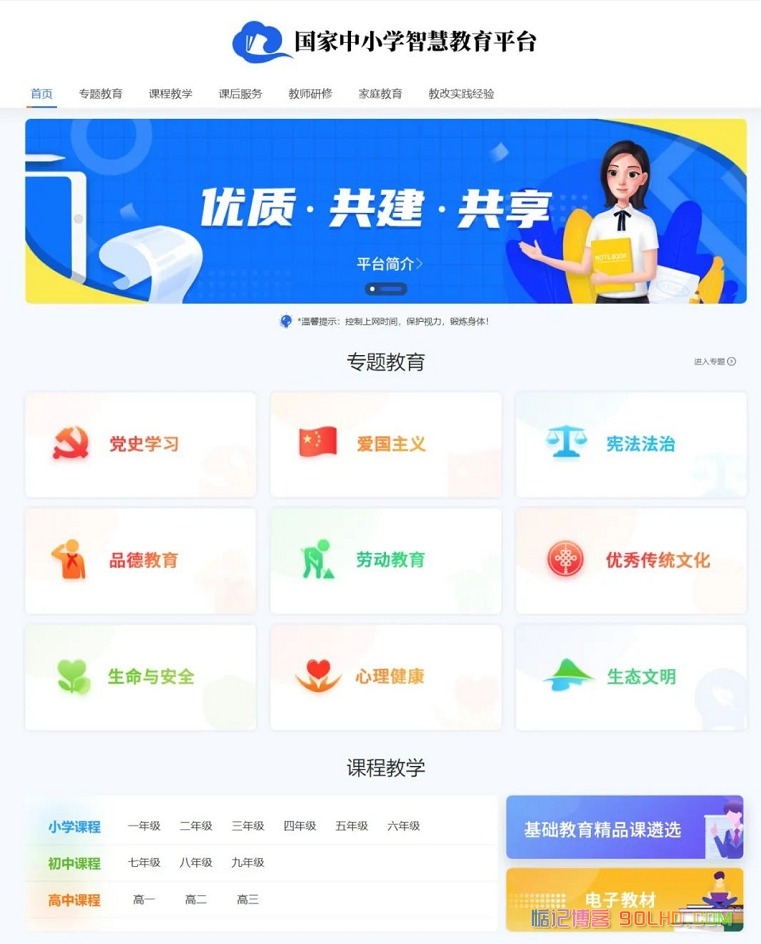This screenshot has width=761, height=944.
Task: Open 平台简介 link on the banner
Action: pyautogui.click(x=389, y=264)
